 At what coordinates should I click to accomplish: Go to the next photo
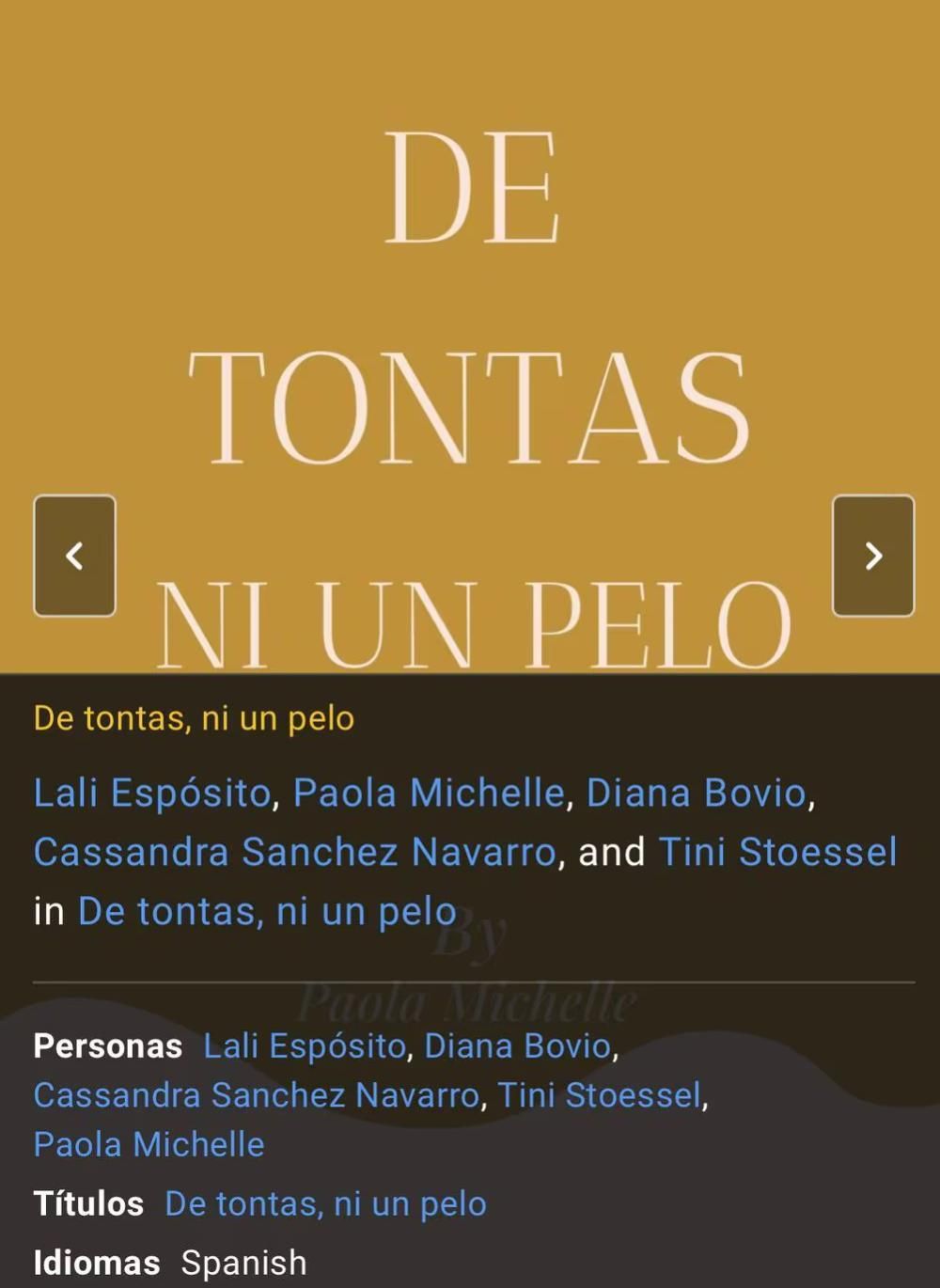pos(872,556)
